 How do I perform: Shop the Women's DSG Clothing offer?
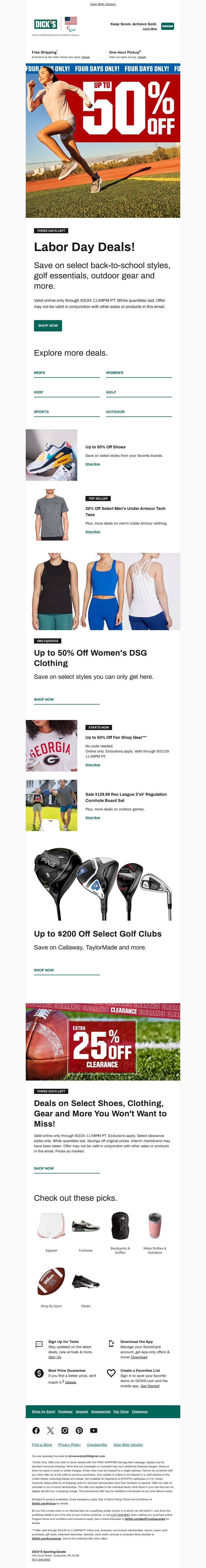[x=44, y=699]
